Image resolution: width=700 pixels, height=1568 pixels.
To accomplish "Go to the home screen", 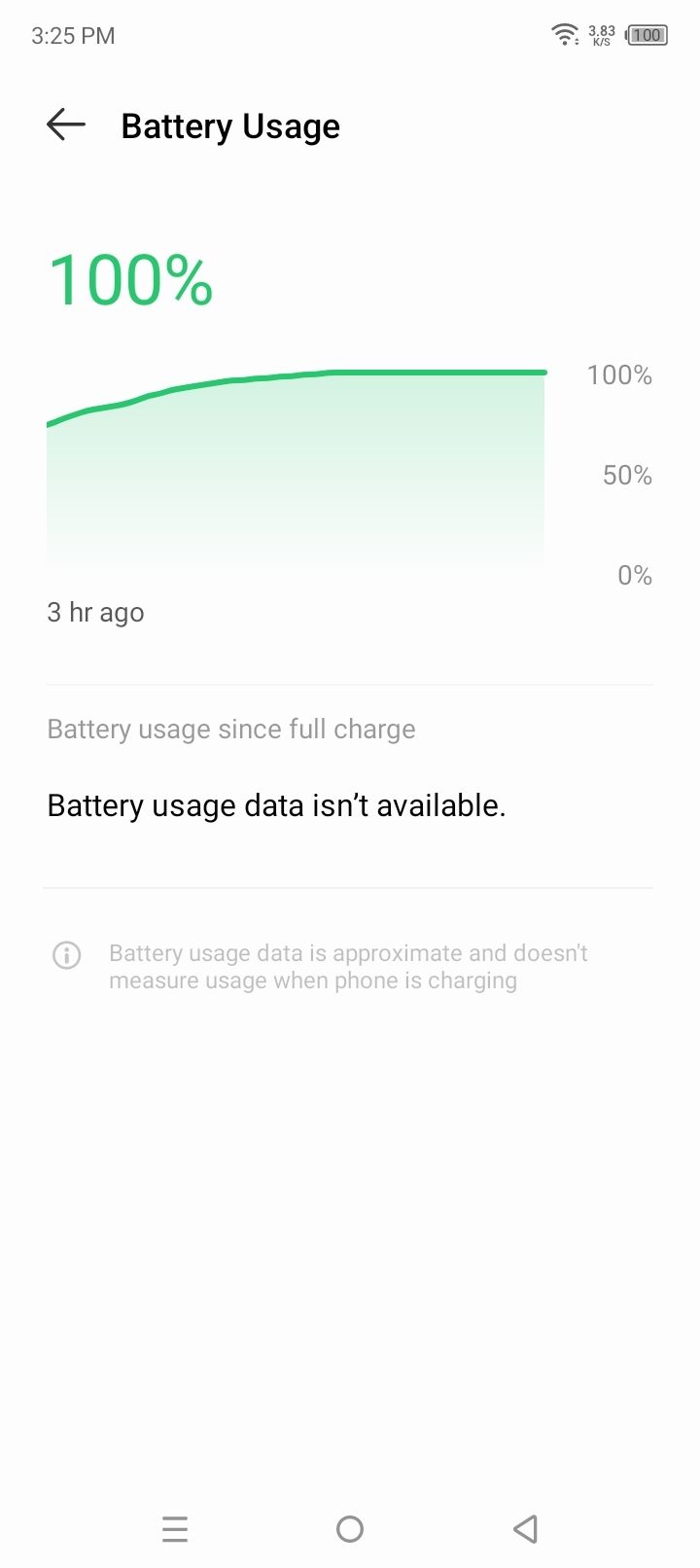I will point(350,1529).
